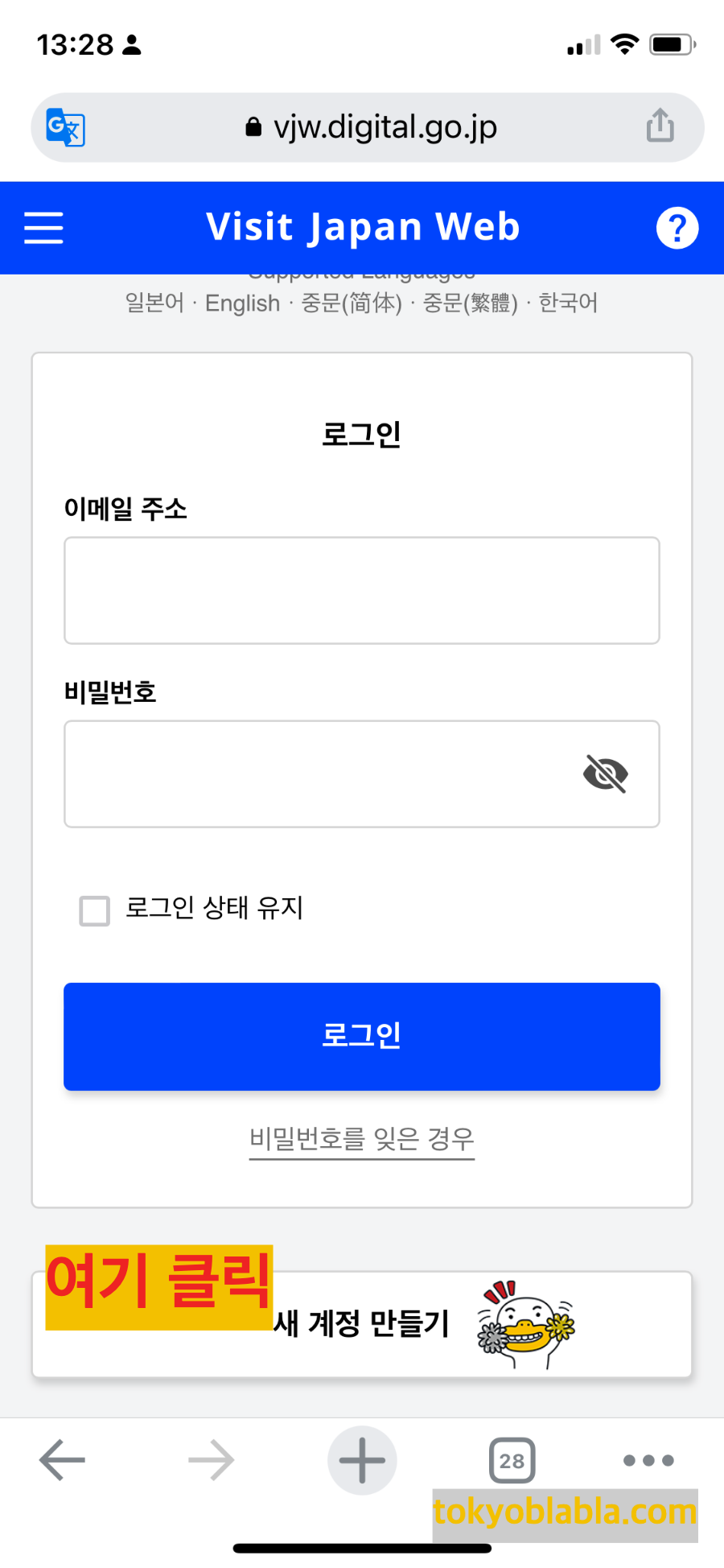Open the help question mark icon
This screenshot has height=1568, width=724.
678,228
